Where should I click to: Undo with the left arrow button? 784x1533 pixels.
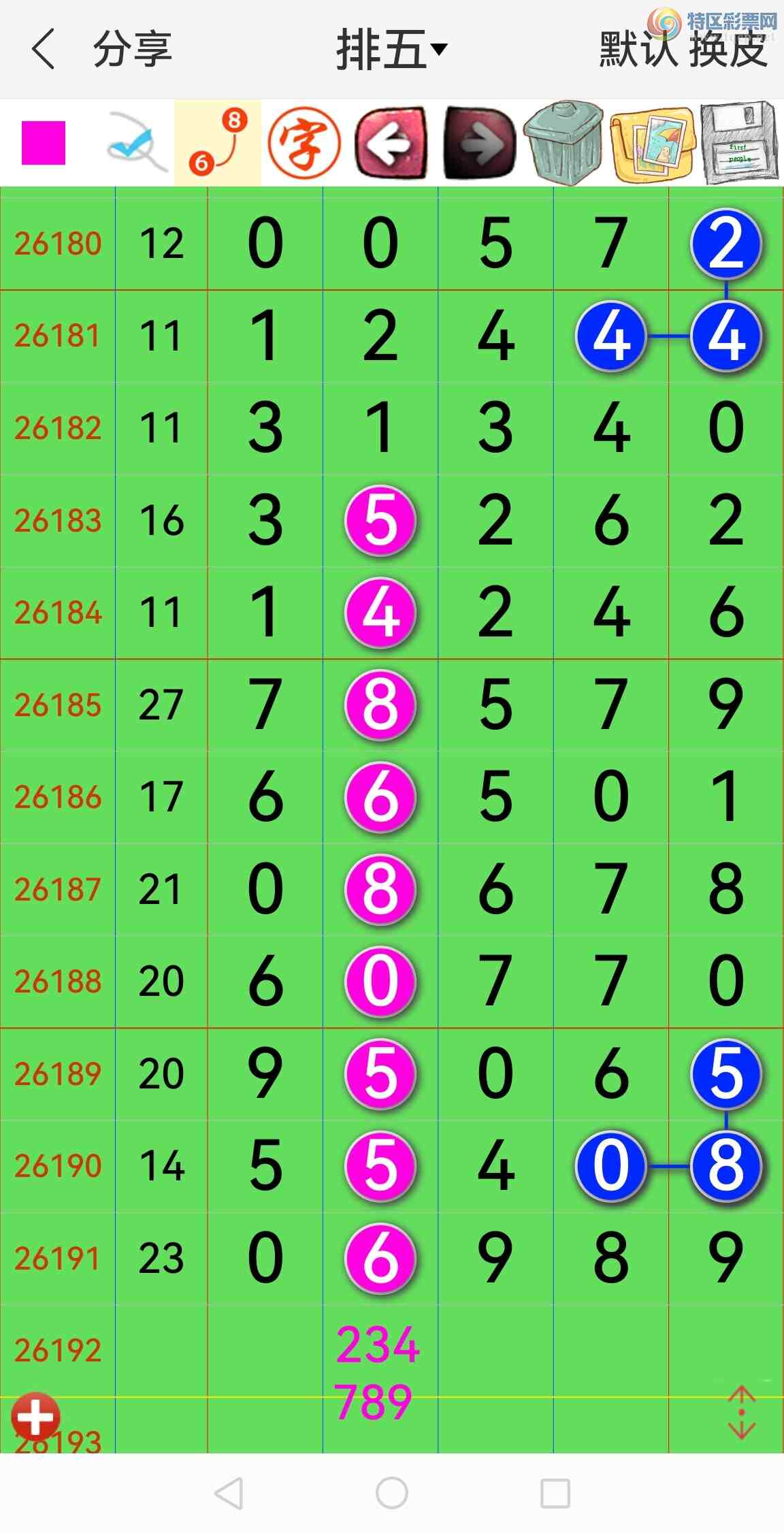[x=391, y=143]
